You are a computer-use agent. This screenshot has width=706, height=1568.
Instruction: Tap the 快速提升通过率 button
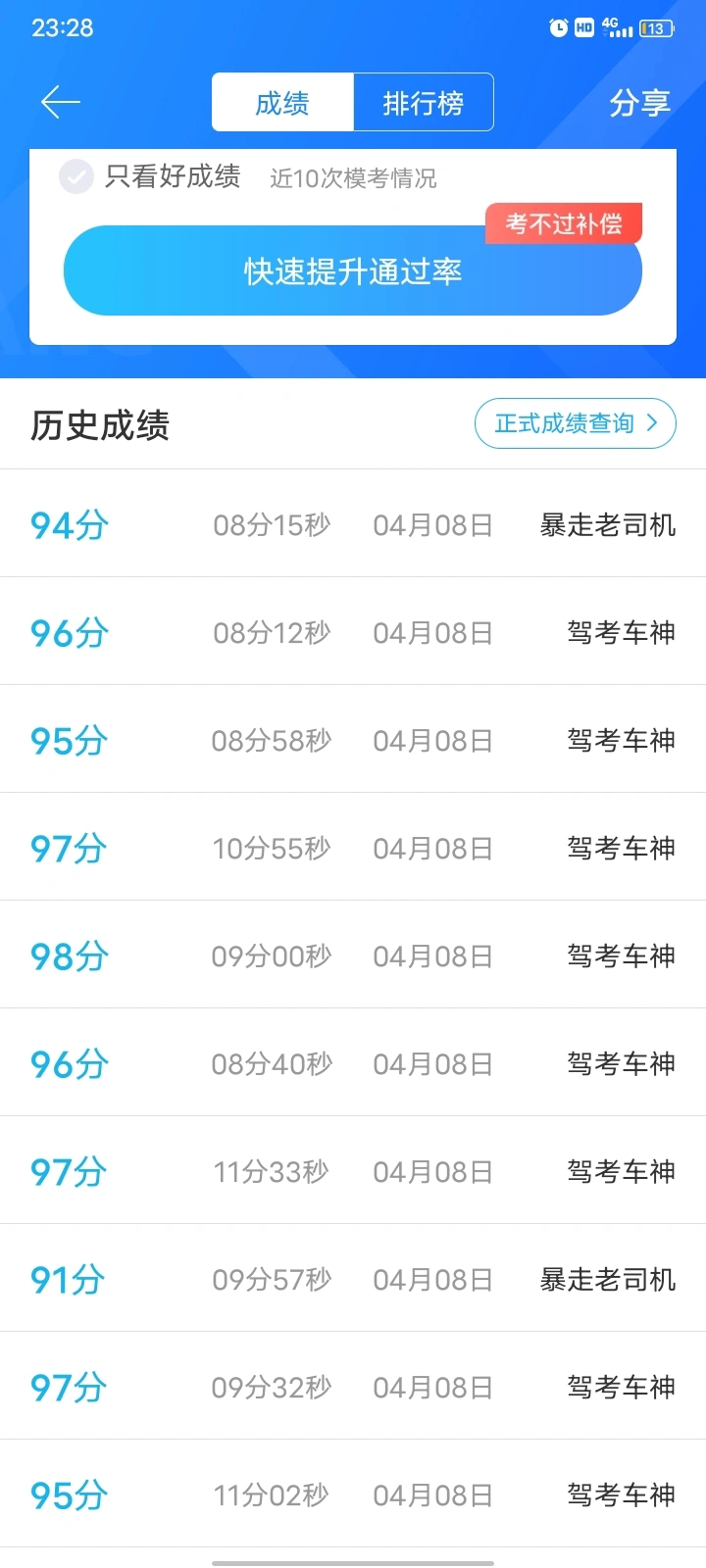tap(352, 271)
